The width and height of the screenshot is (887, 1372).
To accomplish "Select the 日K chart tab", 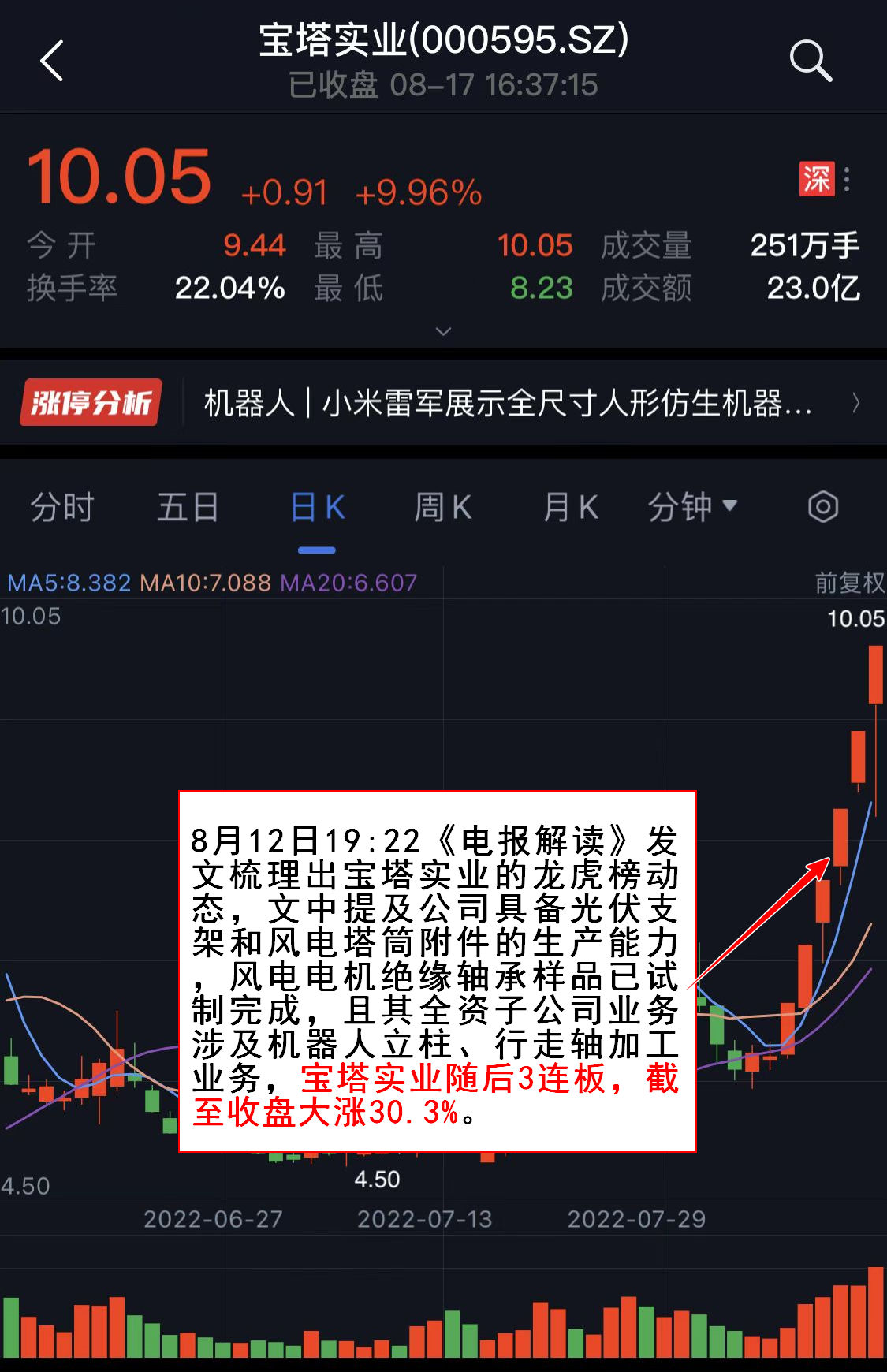I will click(x=317, y=507).
